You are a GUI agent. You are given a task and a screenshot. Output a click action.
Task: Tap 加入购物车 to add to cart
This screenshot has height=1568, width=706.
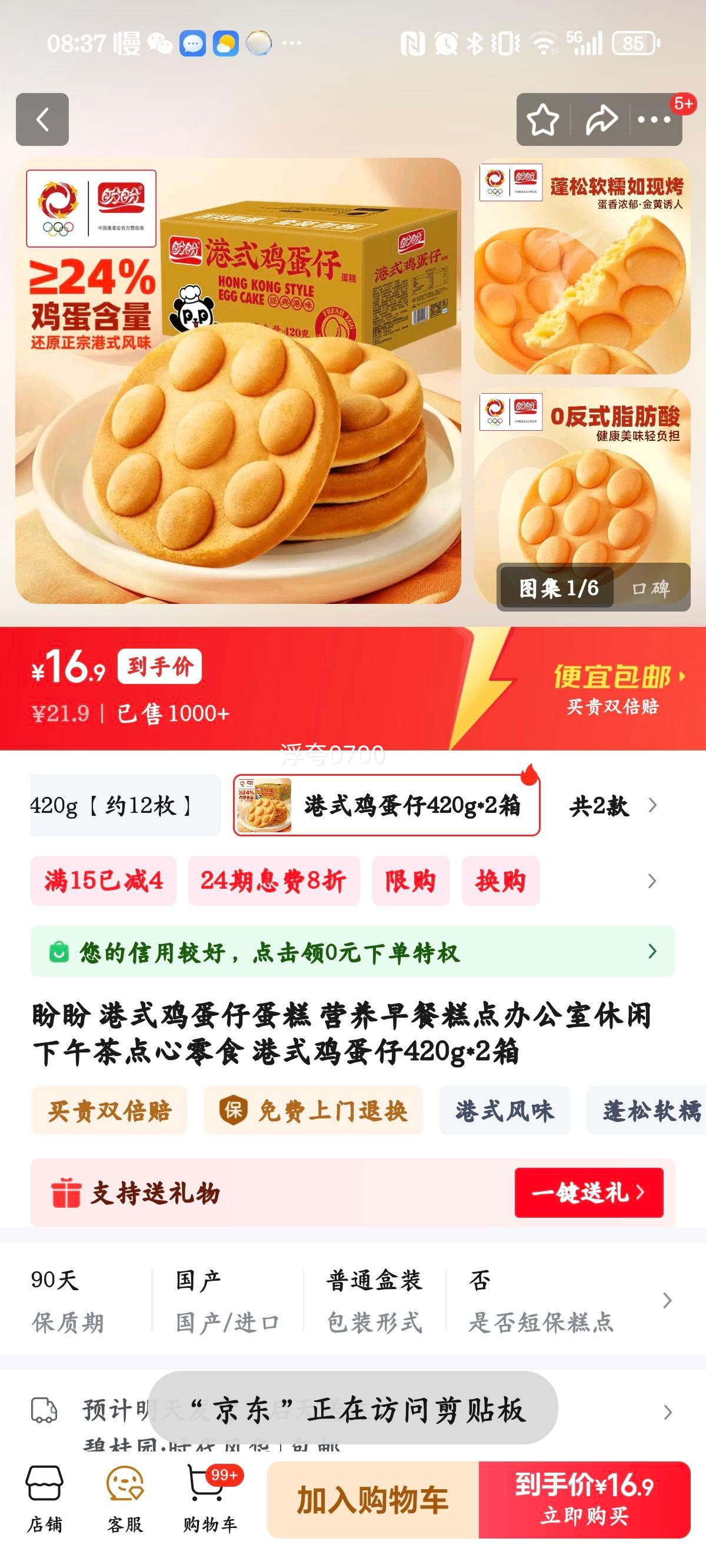[x=375, y=1499]
